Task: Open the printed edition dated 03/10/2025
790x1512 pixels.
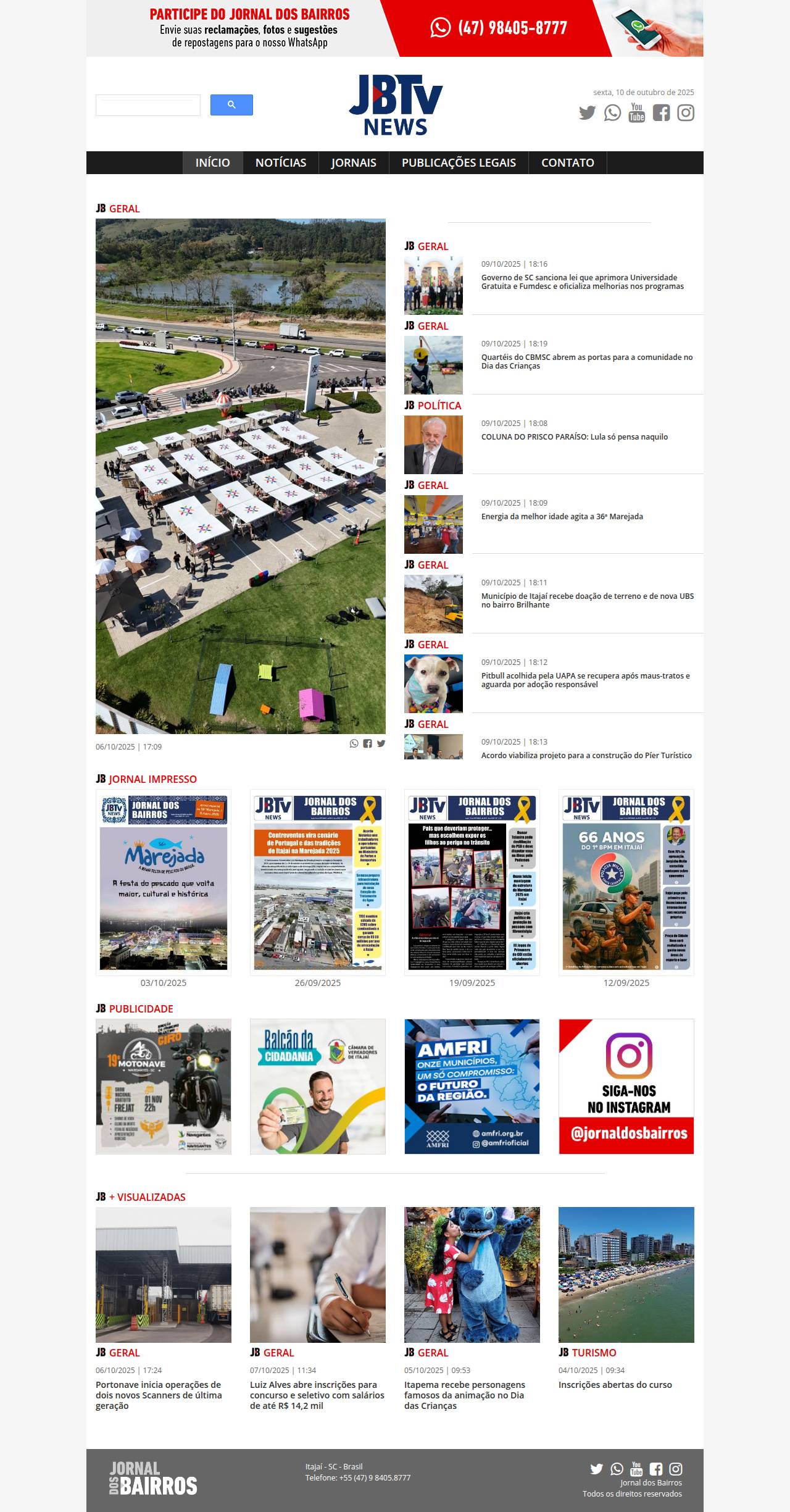Action: (164, 882)
